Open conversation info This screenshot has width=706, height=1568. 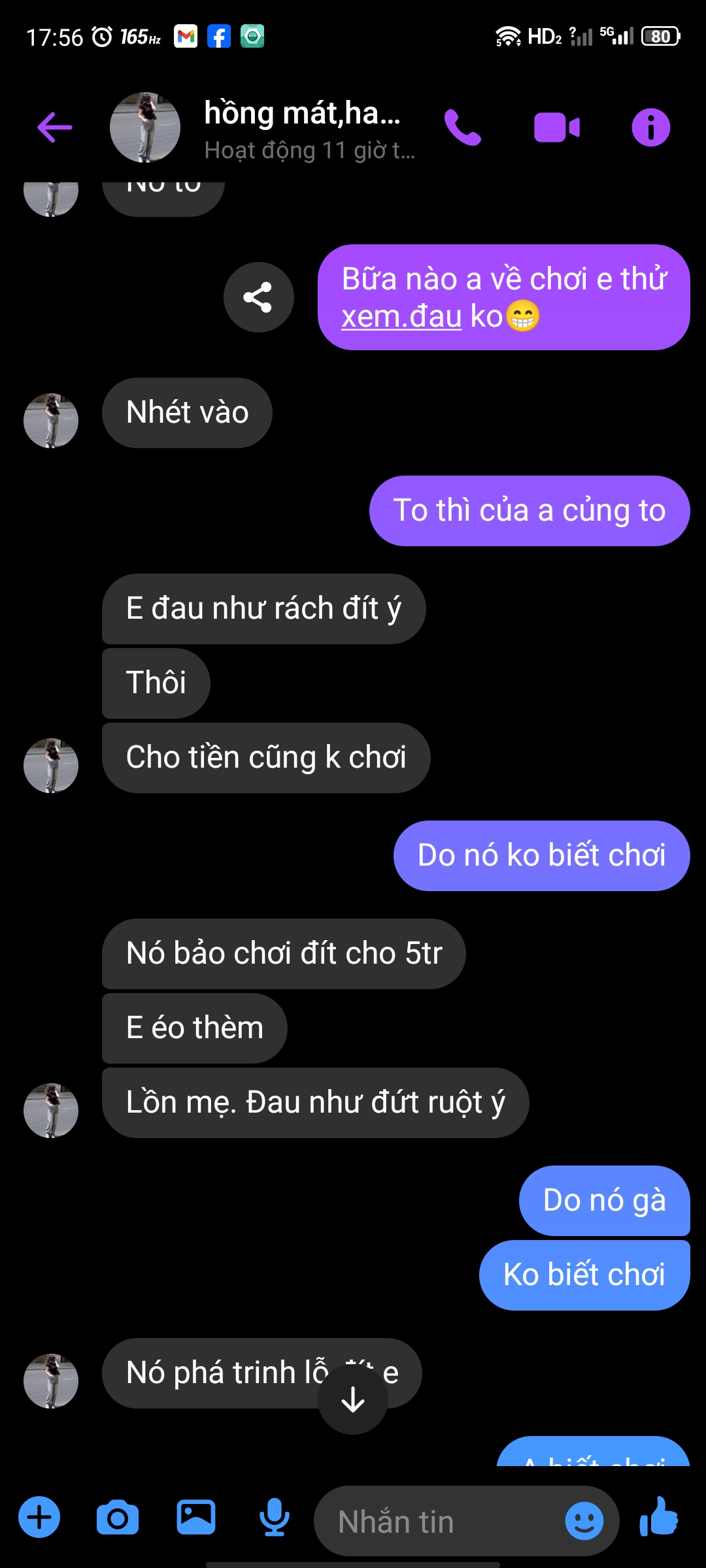(x=650, y=127)
